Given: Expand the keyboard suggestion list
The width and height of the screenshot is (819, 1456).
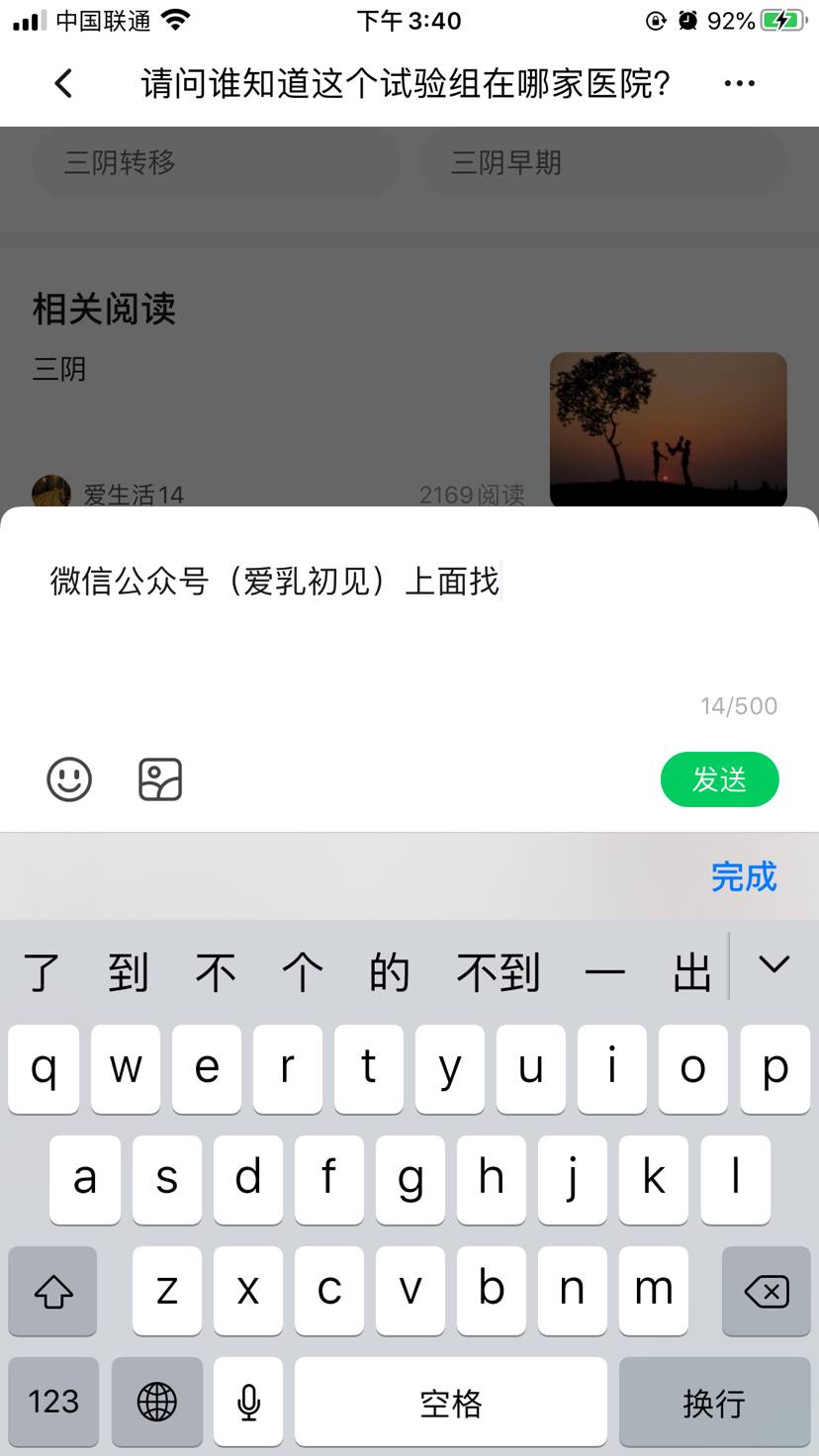Looking at the screenshot, I should [773, 964].
